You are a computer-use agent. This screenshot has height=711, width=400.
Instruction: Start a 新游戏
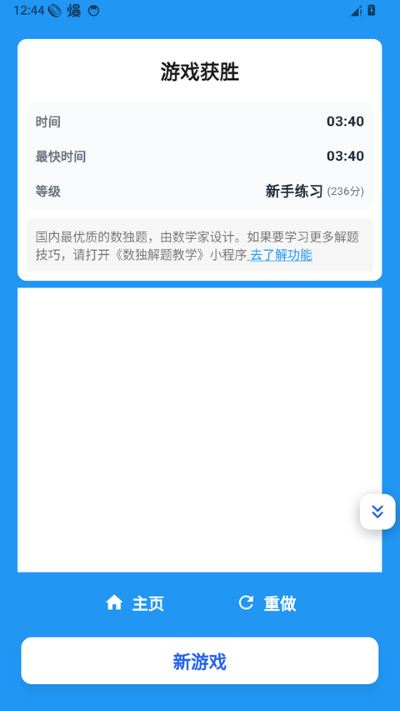coord(200,661)
